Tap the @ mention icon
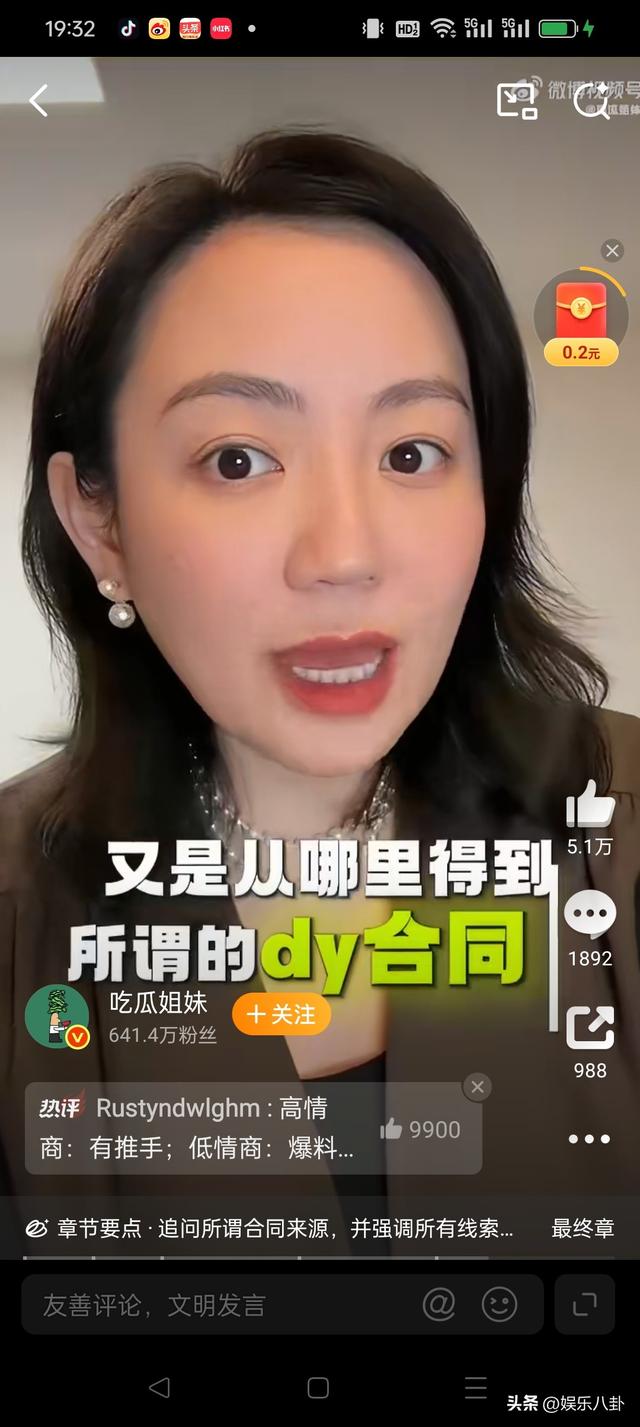640x1427 pixels. (439, 1304)
